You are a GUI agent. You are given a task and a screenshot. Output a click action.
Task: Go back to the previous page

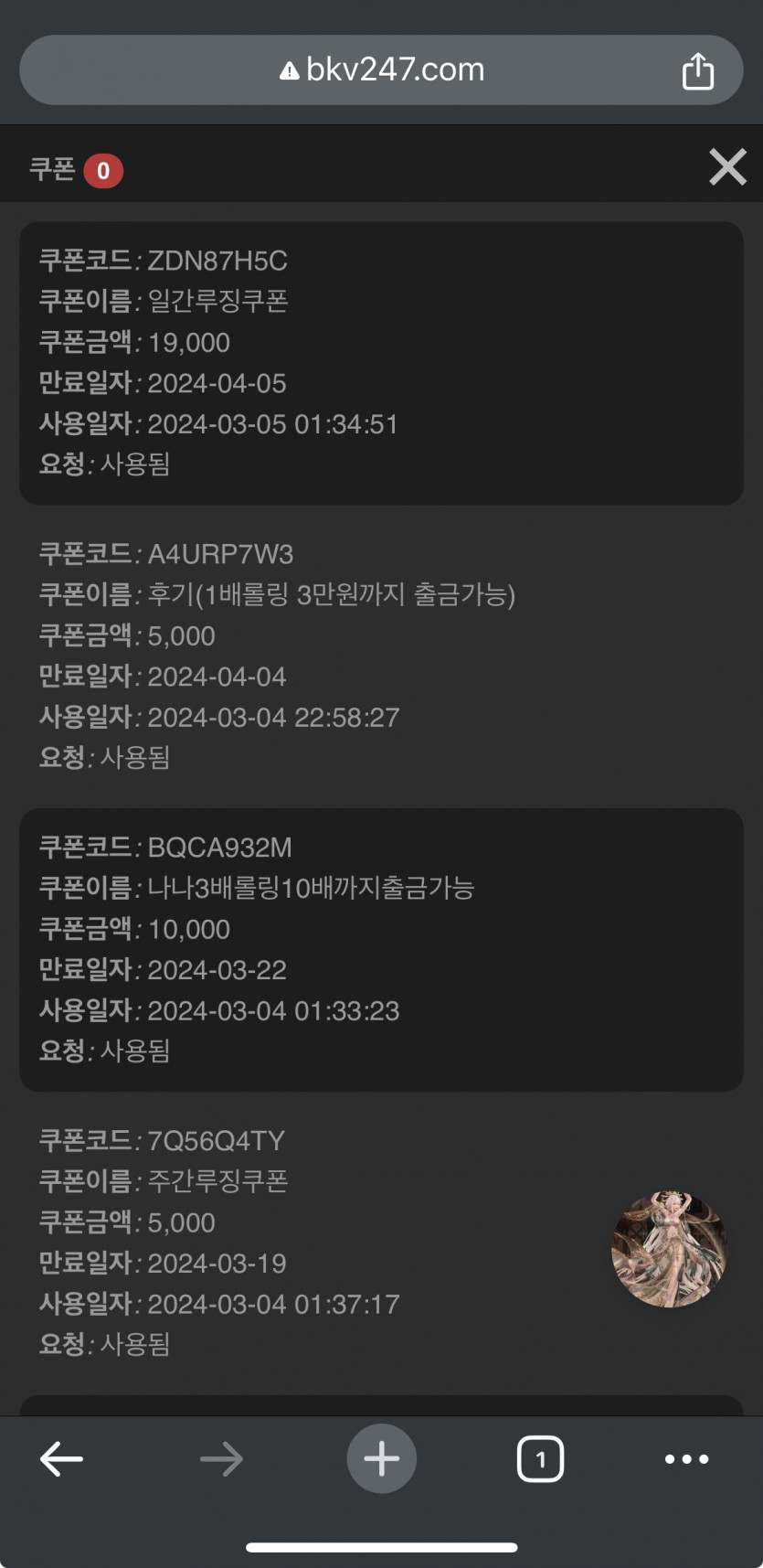(62, 1458)
